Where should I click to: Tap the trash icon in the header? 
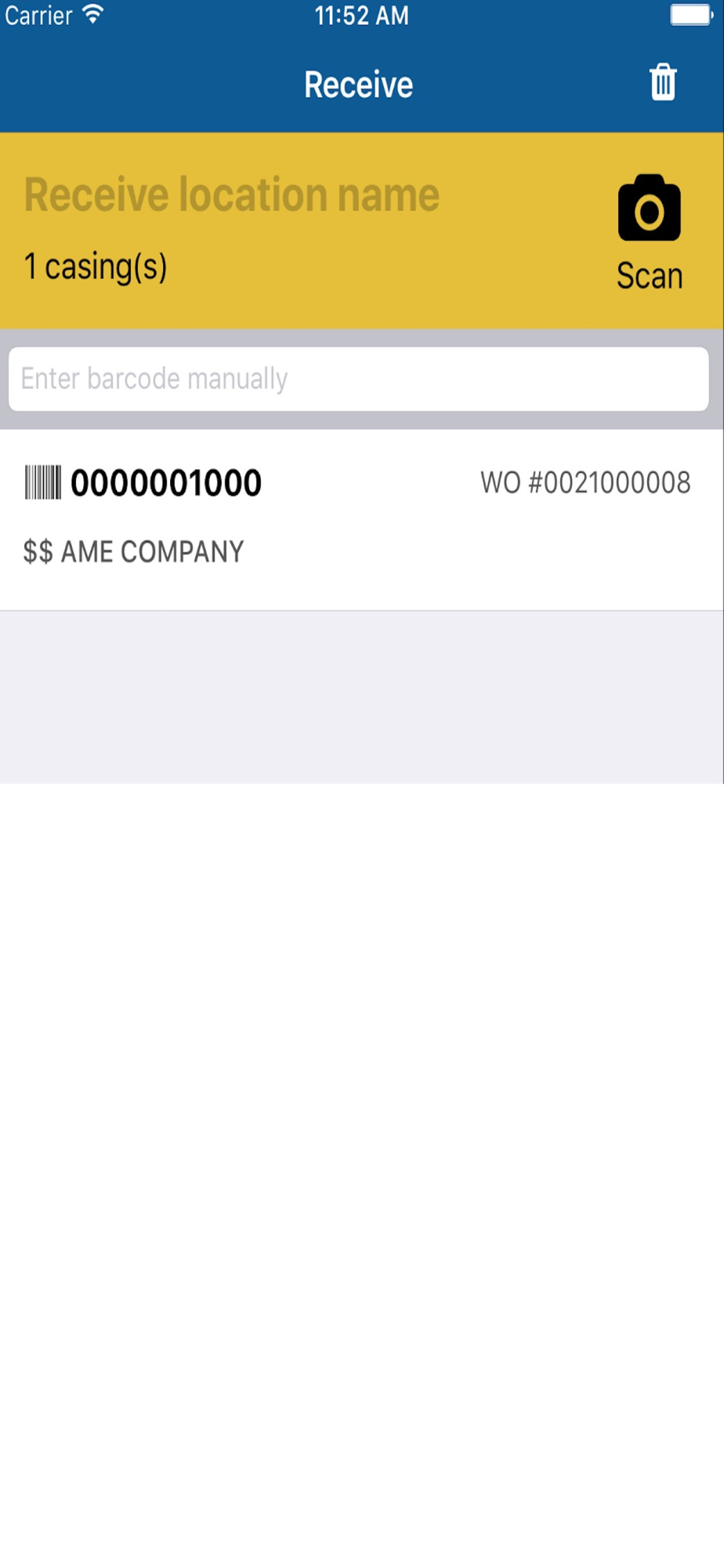(x=663, y=82)
